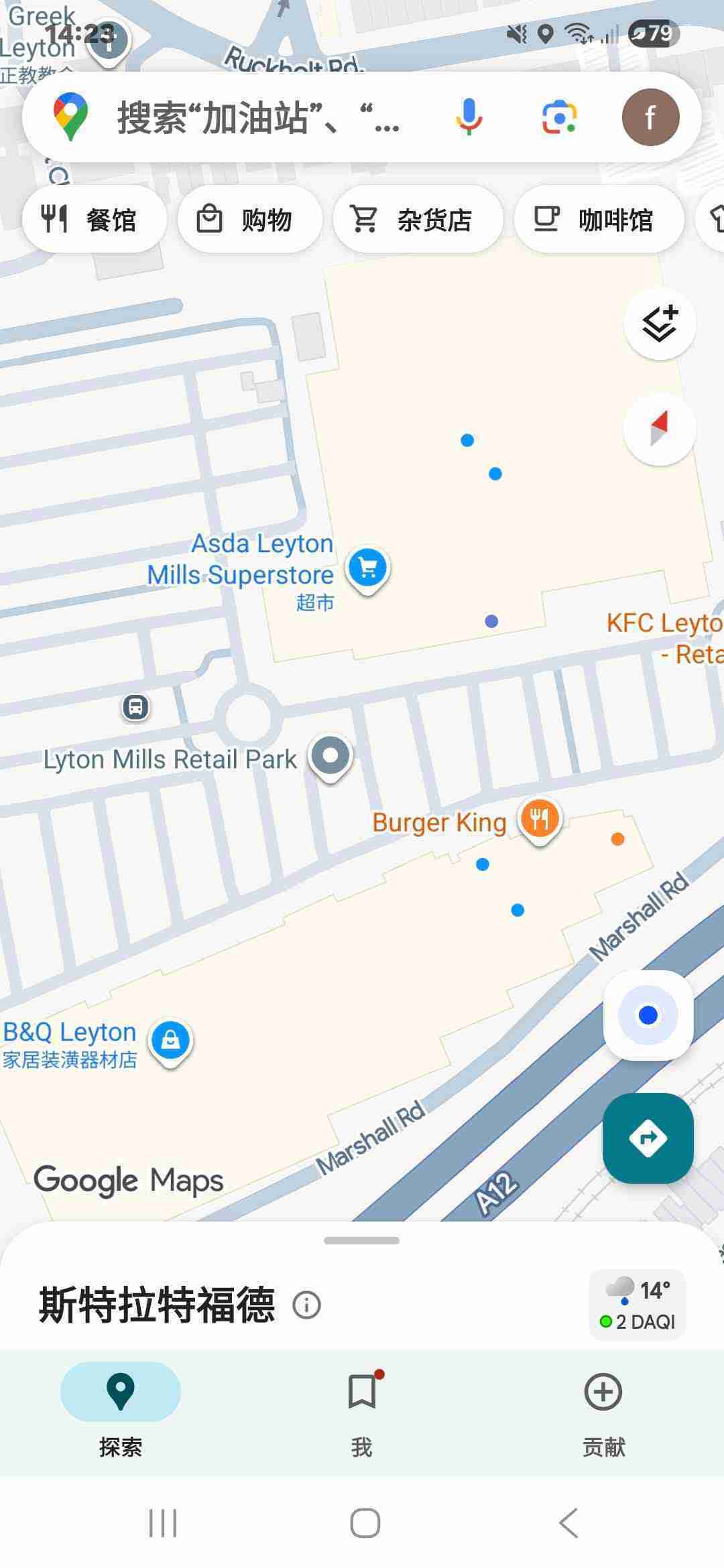Start voice search with the microphone
The image size is (724, 1568).
[469, 117]
